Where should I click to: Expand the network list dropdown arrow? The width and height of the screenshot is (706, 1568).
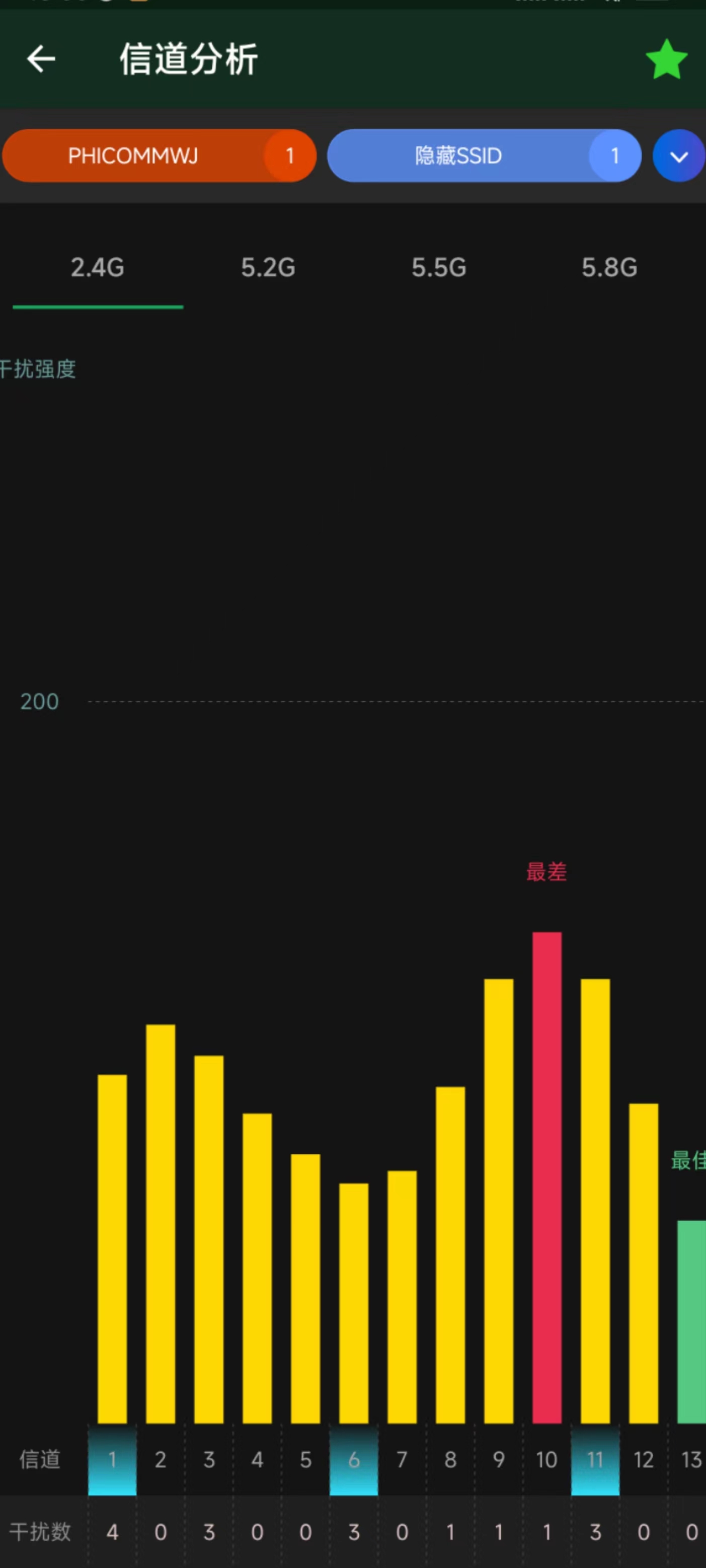(679, 157)
